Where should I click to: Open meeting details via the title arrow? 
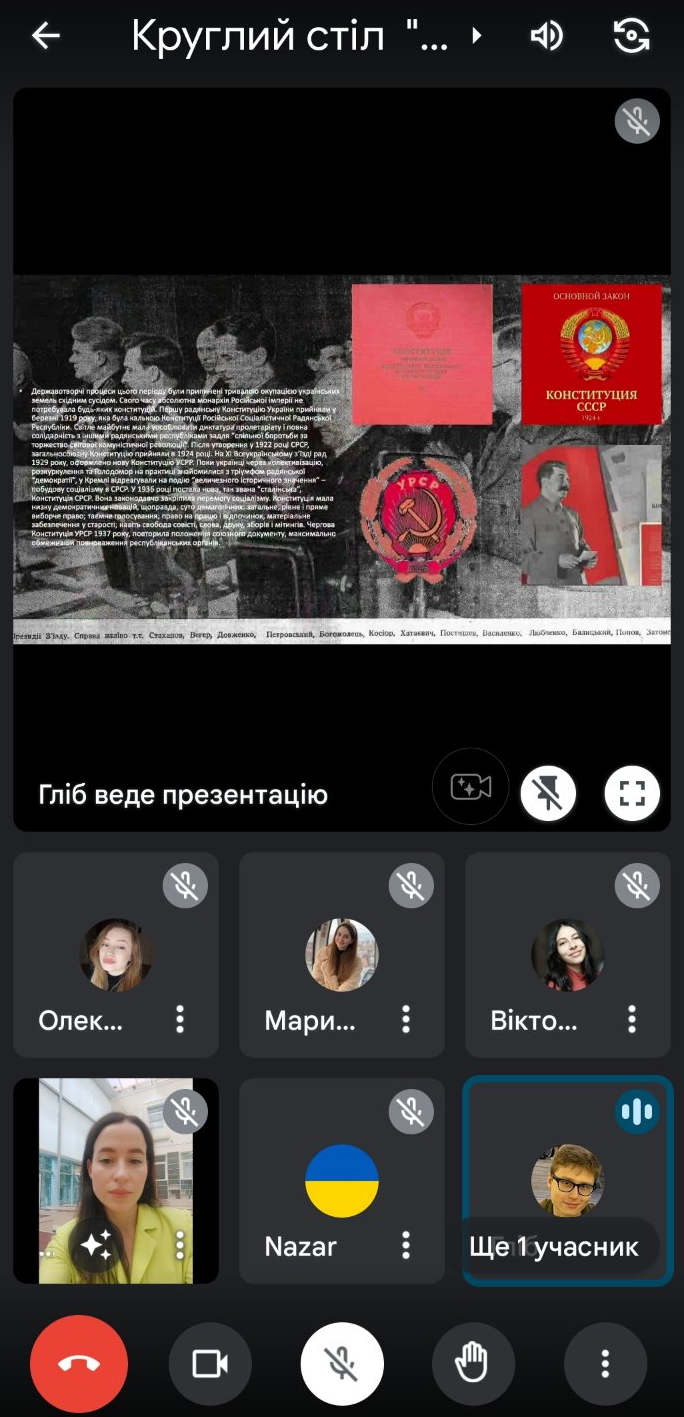pyautogui.click(x=477, y=37)
